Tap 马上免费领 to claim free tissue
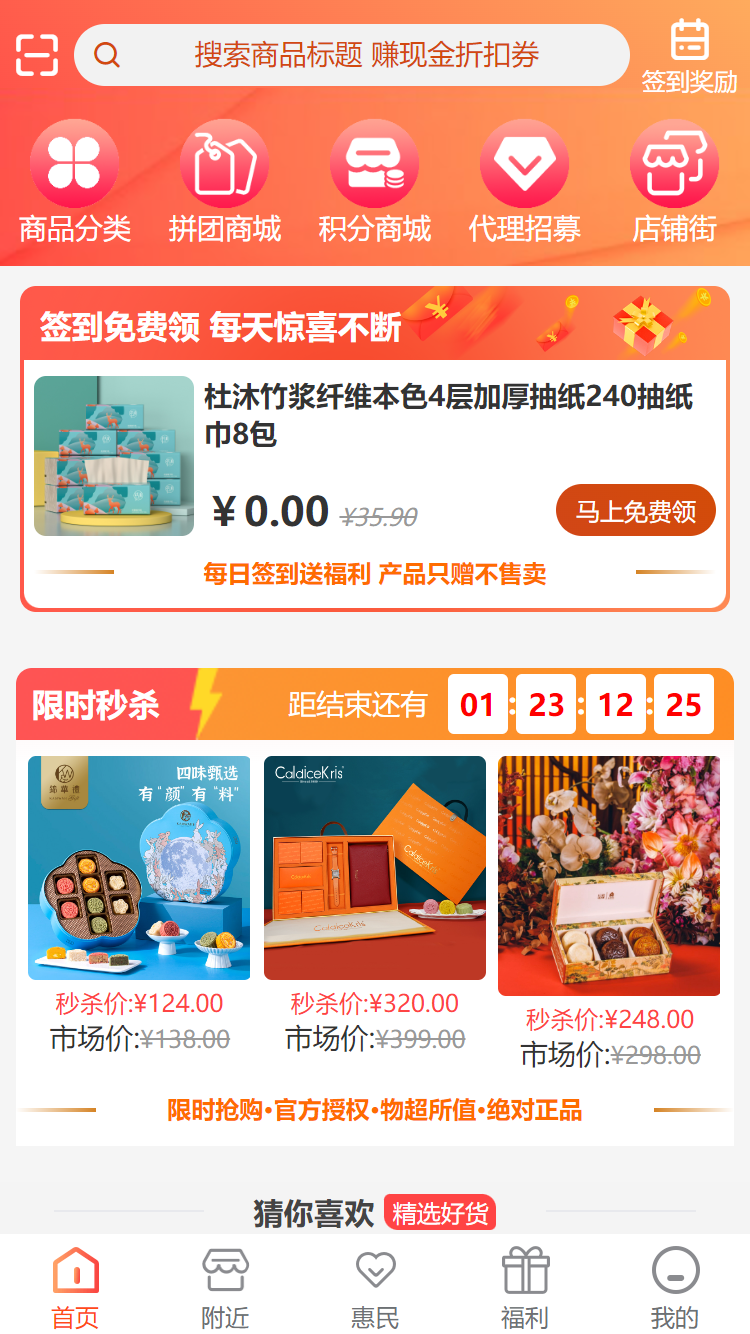Viewport: 750px width, 1334px height. [x=635, y=511]
